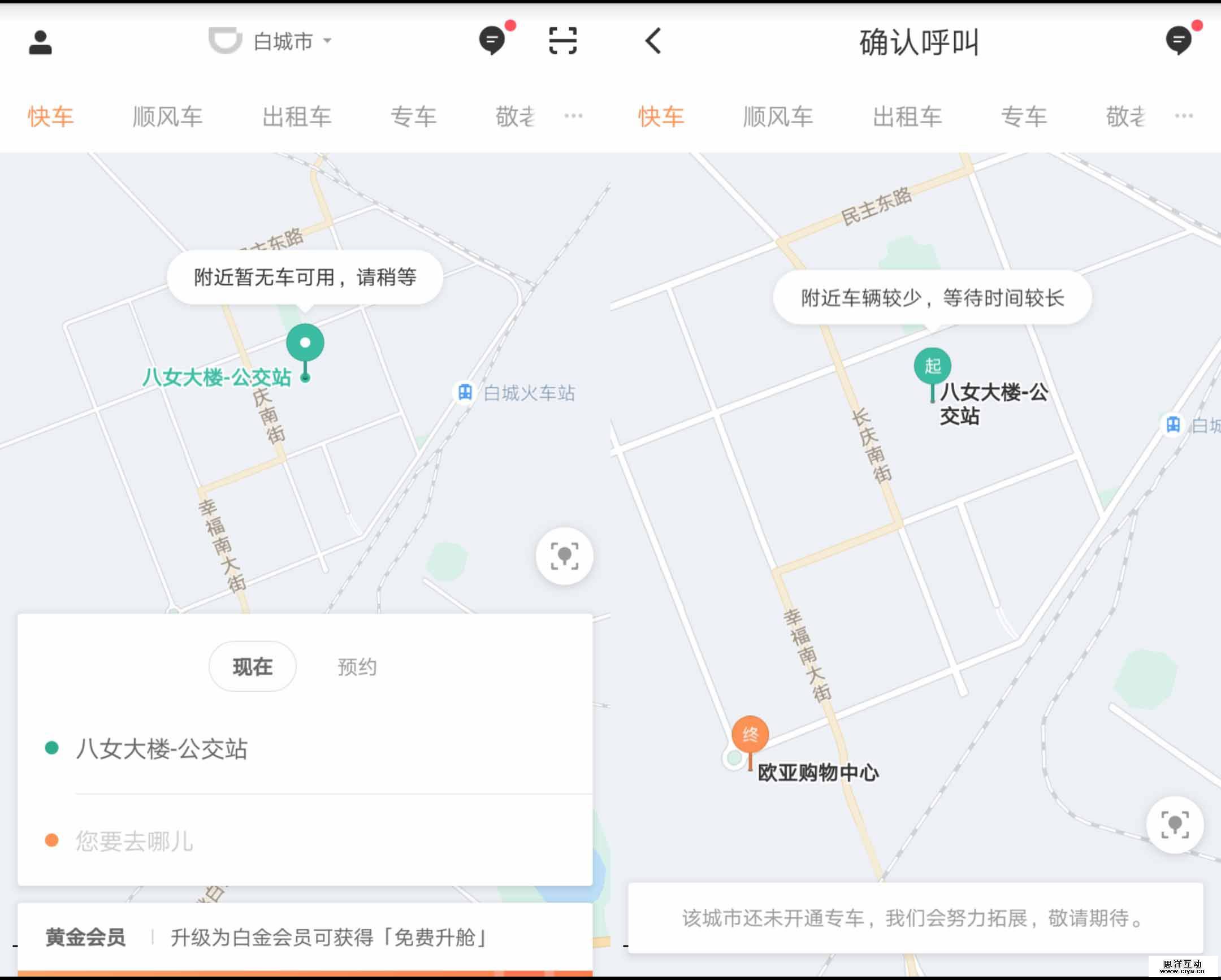The height and width of the screenshot is (980, 1221).
Task: Select 出租车 tab on the 确认呼叫 screen
Action: (907, 116)
